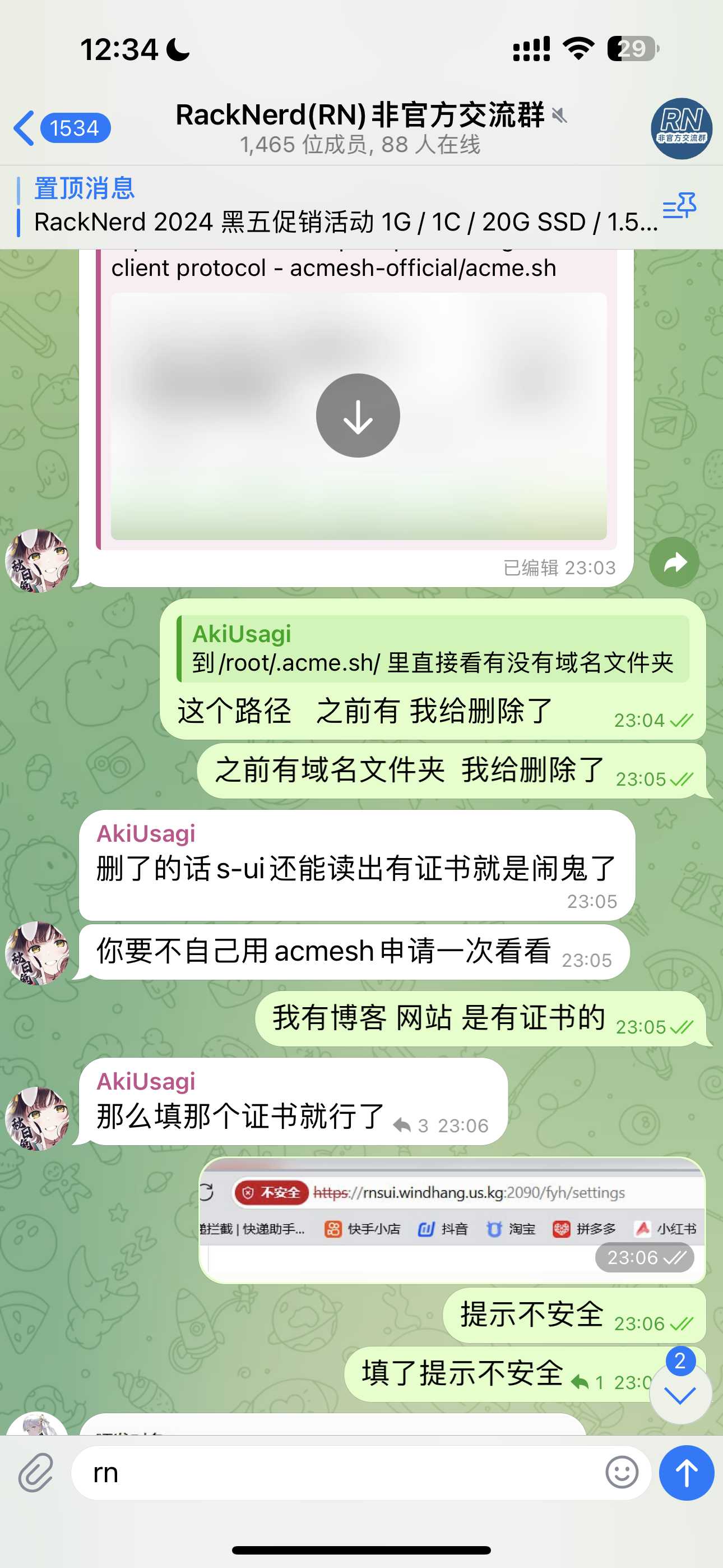Jump down to the 2 unread messages
The image size is (723, 1568).
point(680,1393)
